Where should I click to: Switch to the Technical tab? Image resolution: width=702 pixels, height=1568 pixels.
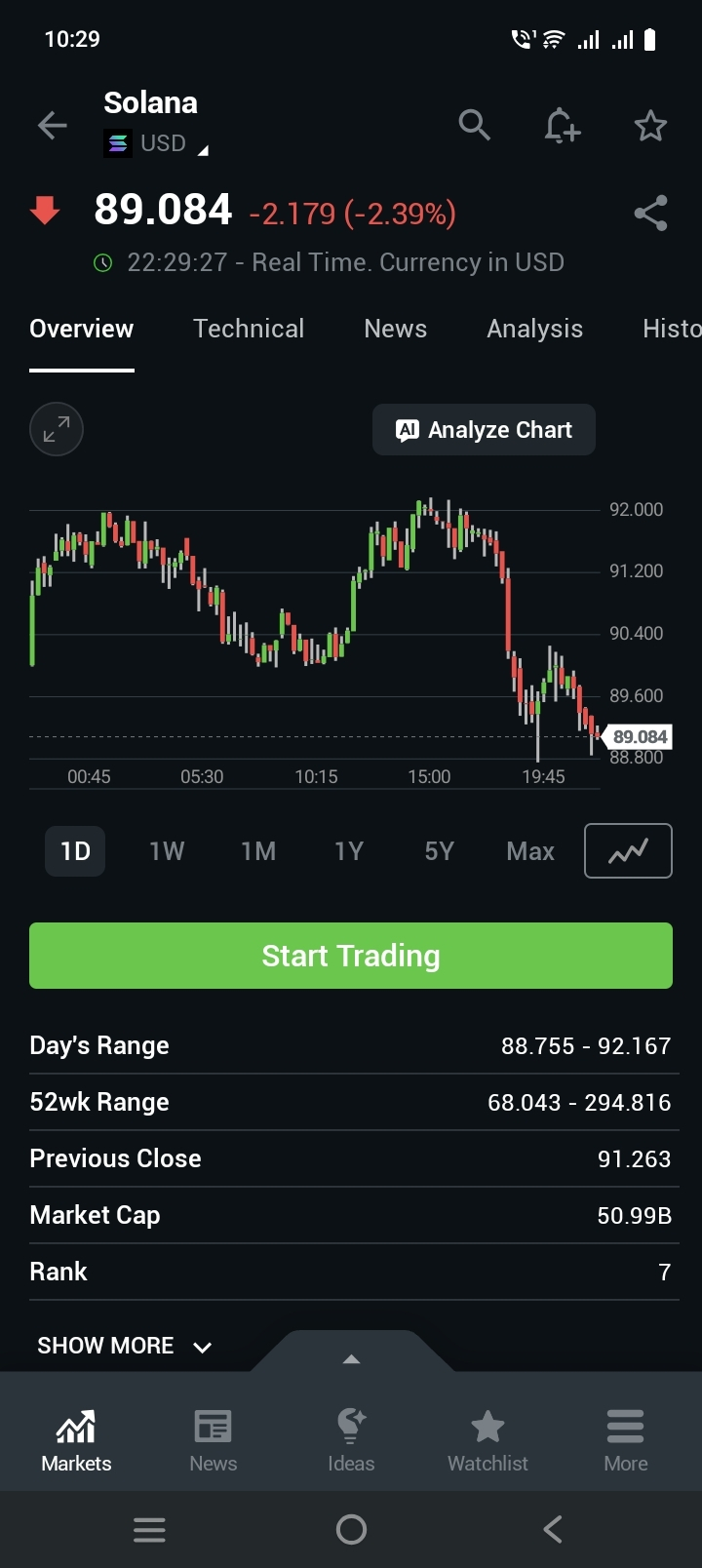pos(249,329)
